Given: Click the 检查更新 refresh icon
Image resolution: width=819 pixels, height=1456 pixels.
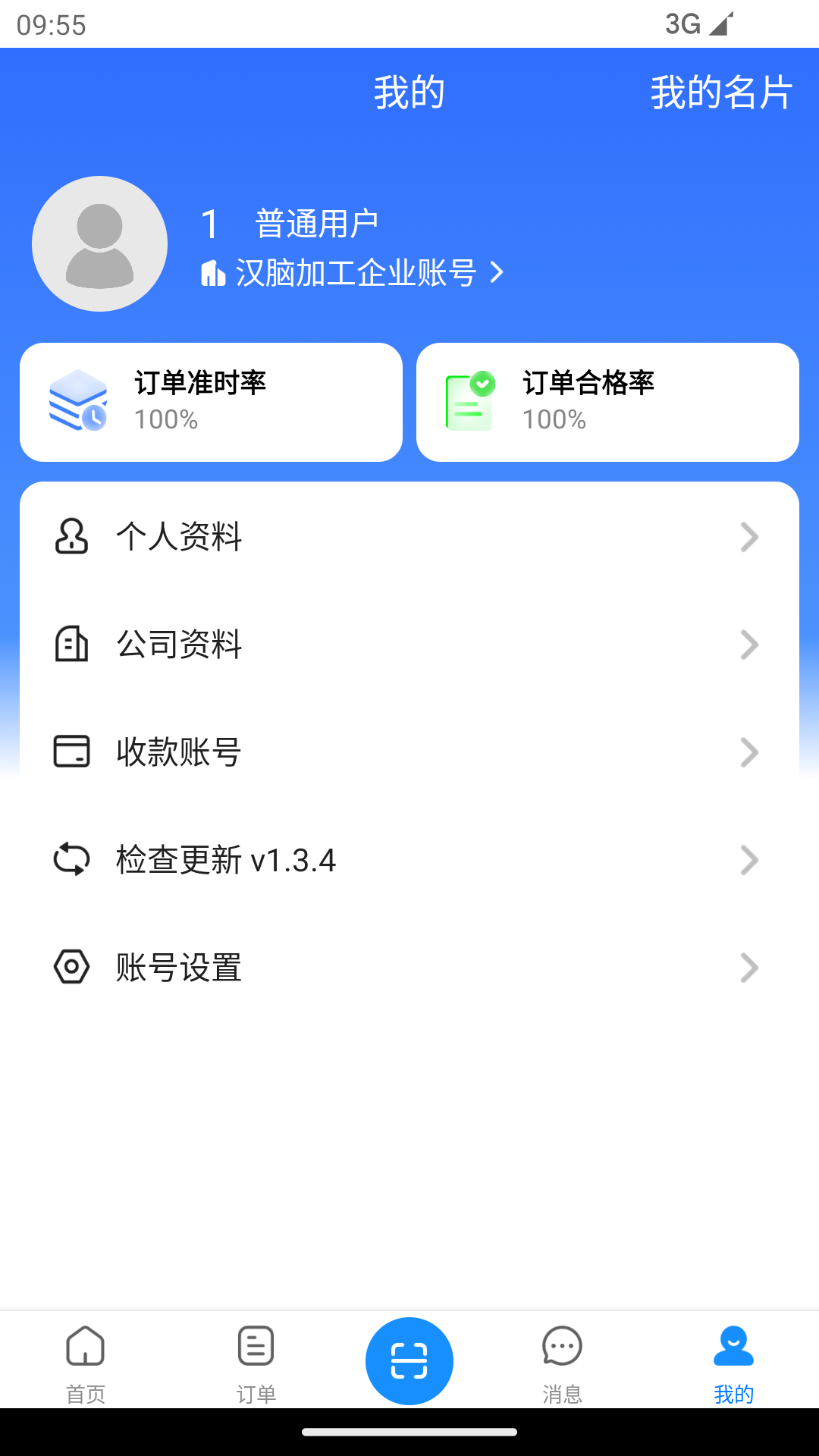Looking at the screenshot, I should pos(71,860).
